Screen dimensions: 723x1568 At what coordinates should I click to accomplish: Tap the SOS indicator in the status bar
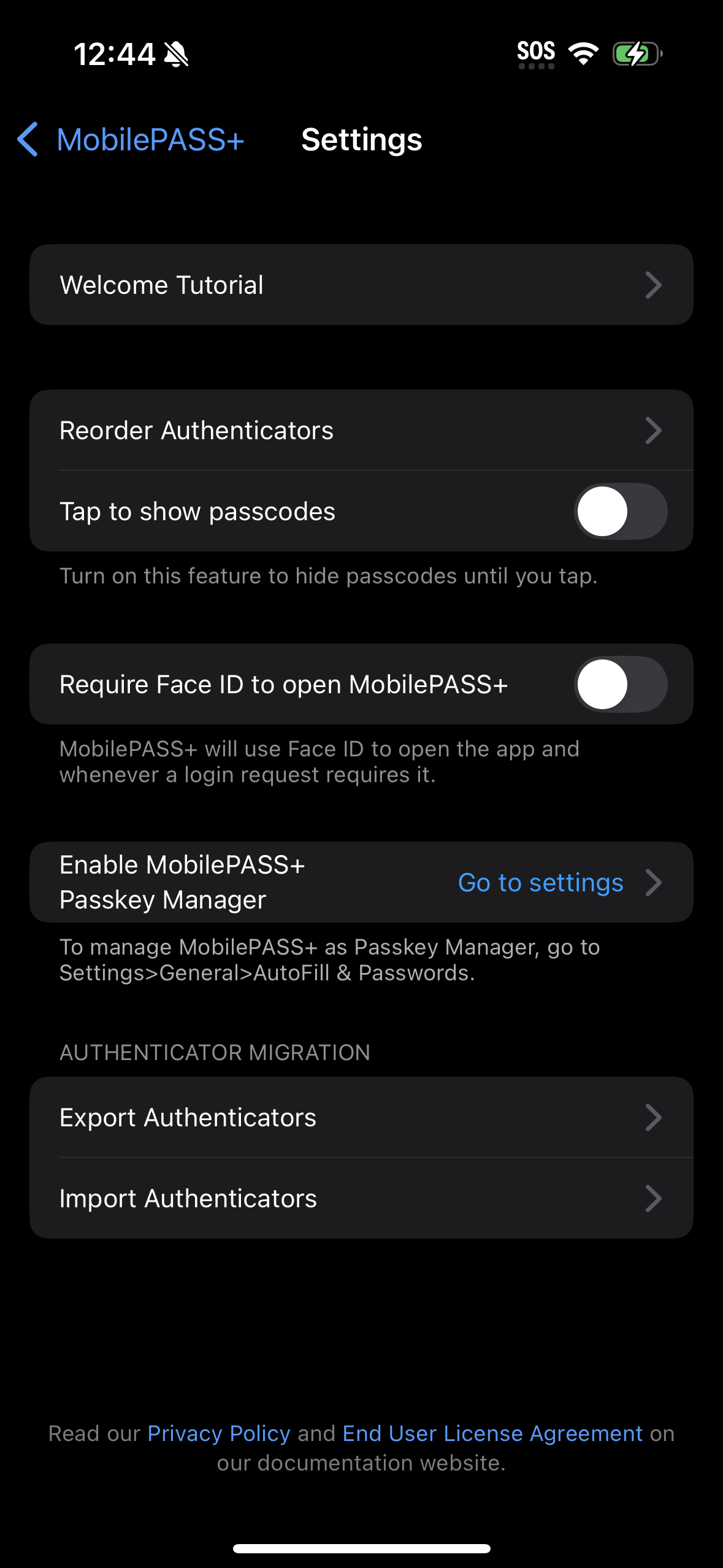535,52
